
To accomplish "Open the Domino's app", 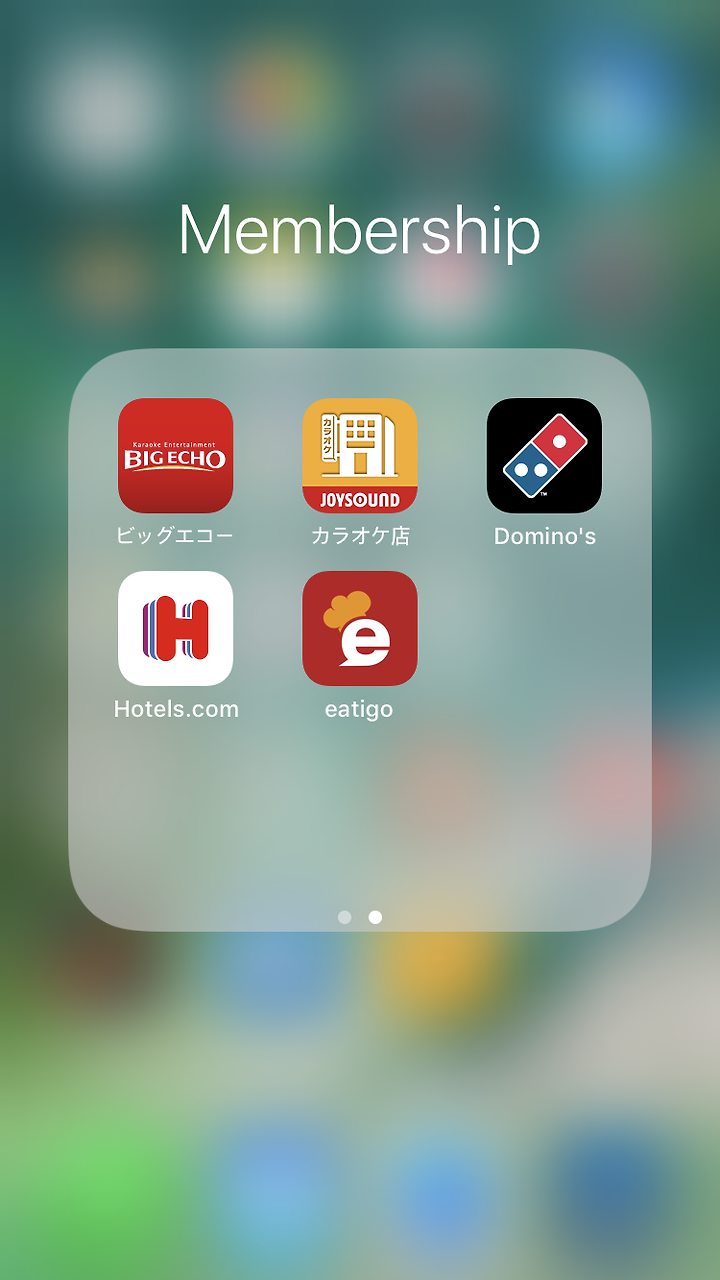I will (x=544, y=455).
